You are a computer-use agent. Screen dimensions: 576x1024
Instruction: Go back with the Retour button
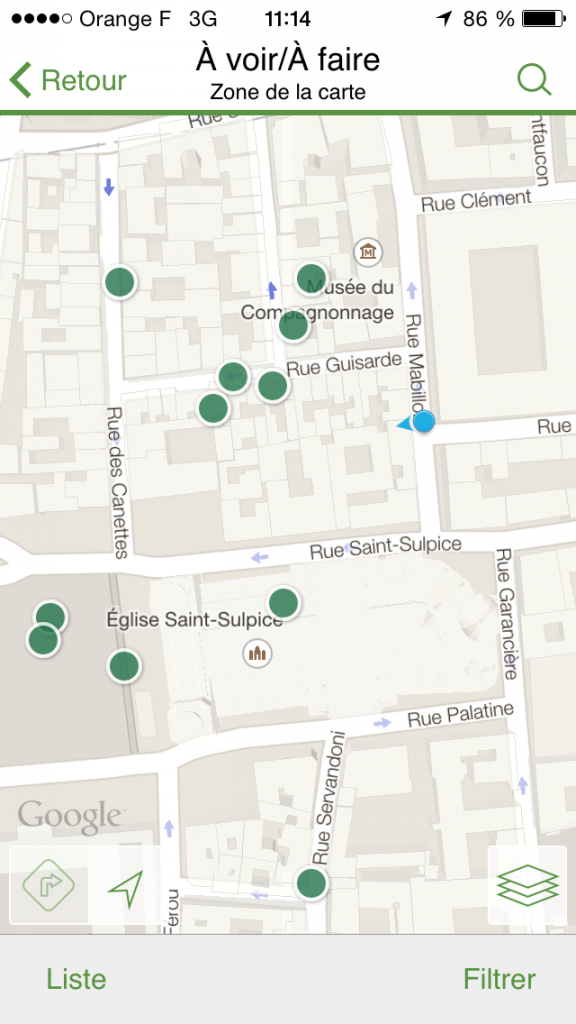click(68, 80)
